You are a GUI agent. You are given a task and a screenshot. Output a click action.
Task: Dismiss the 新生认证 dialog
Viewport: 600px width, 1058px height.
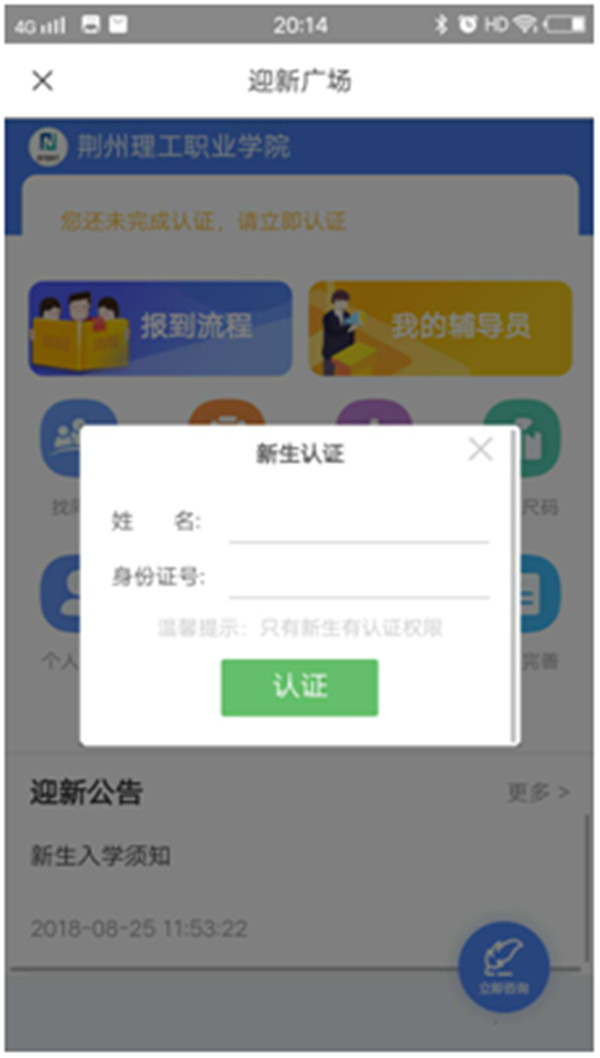tap(481, 449)
